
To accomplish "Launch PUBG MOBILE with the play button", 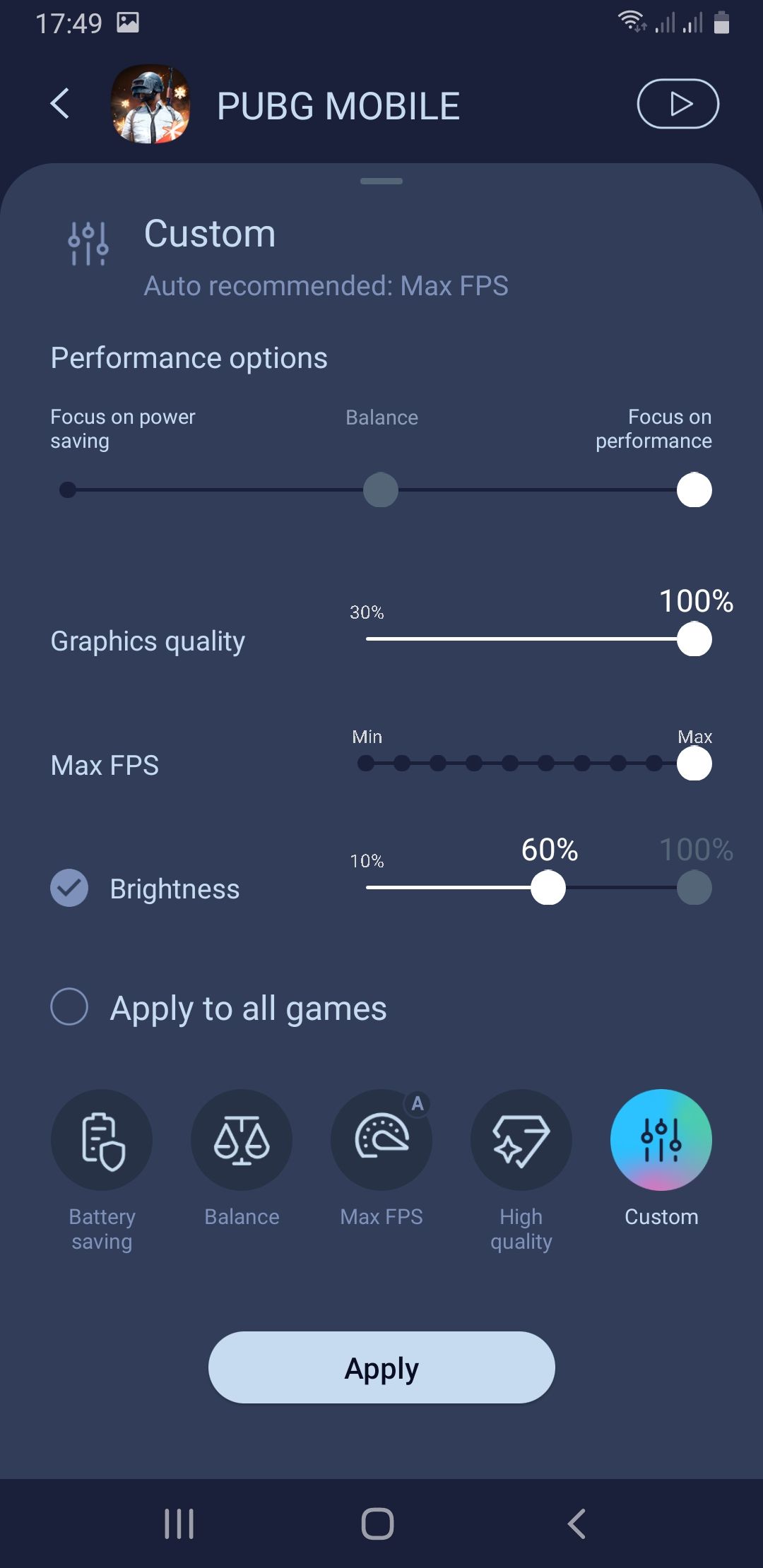I will (x=678, y=104).
